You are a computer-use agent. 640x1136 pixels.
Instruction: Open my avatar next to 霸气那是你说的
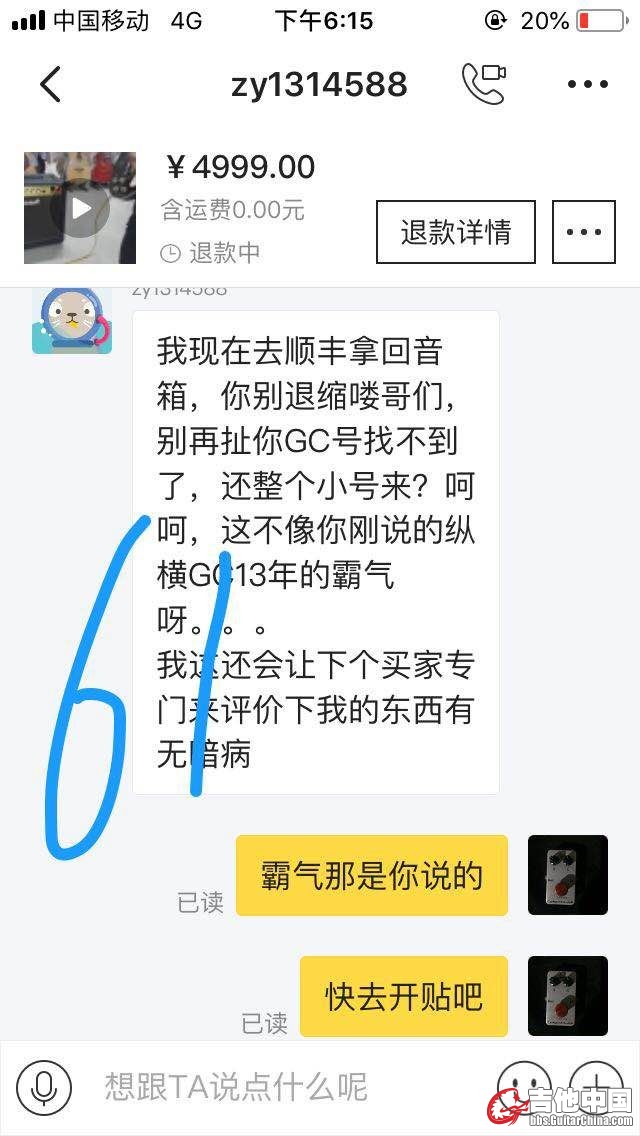[567, 875]
